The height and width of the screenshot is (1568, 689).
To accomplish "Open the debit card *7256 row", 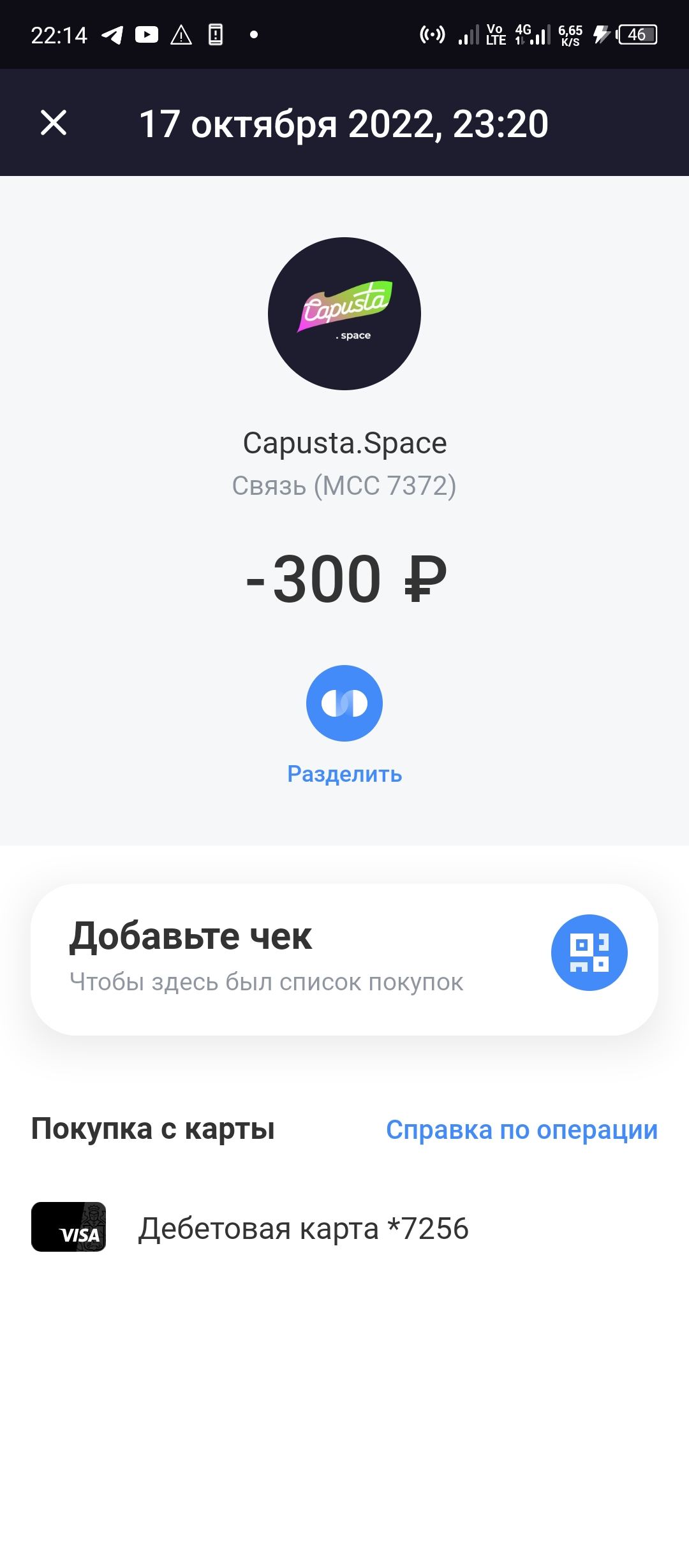I will pos(344,1227).
